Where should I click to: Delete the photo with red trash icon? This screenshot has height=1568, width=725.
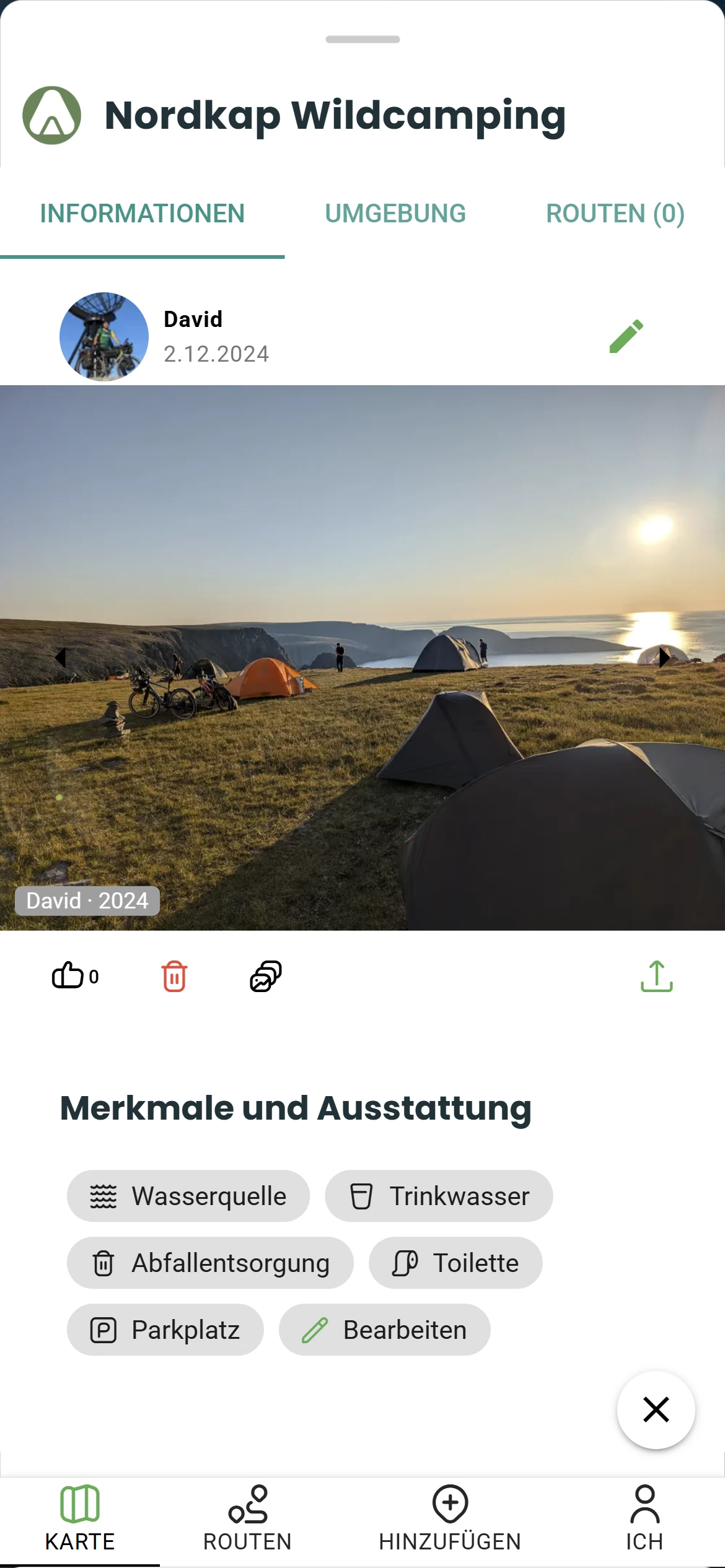coord(174,977)
